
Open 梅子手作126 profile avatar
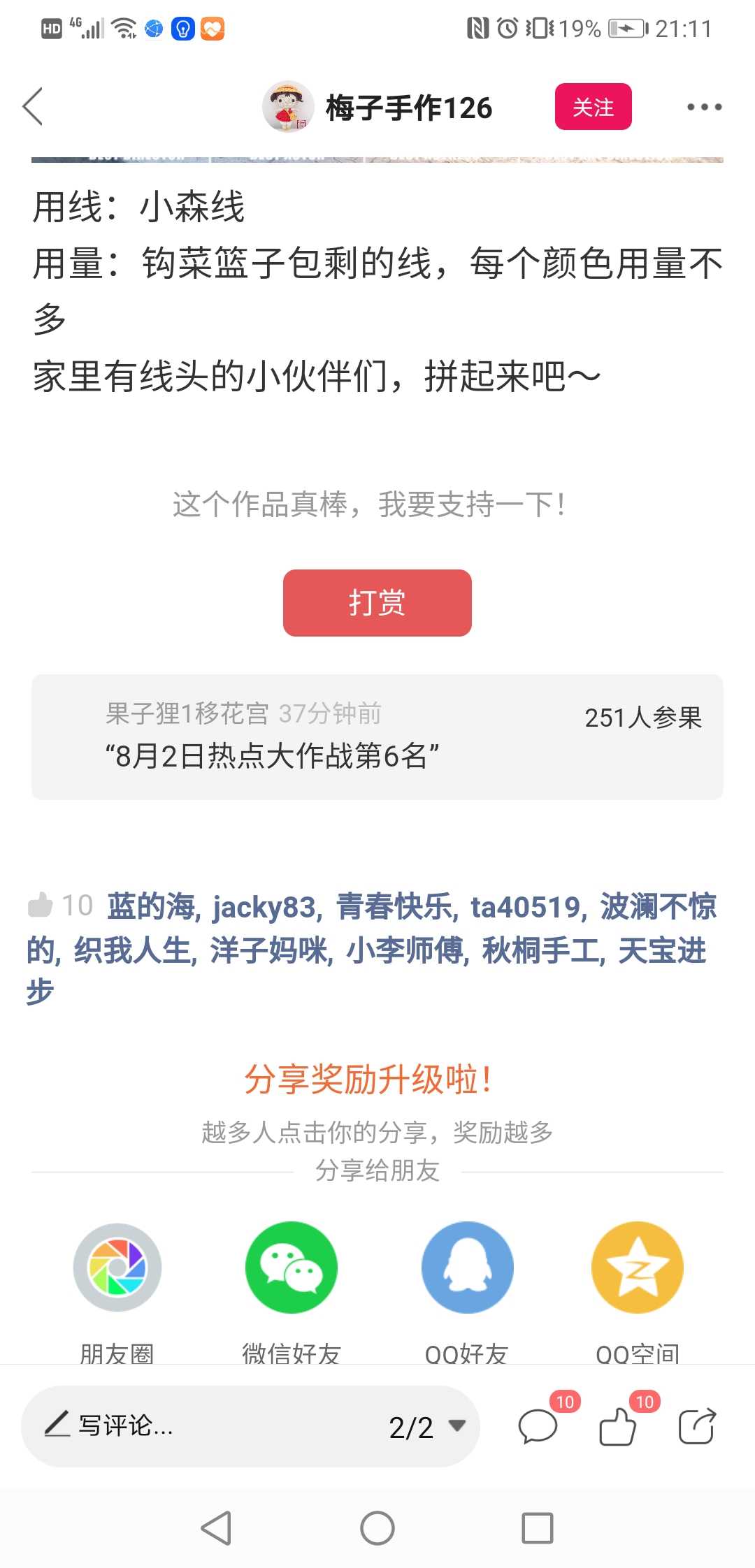point(287,107)
